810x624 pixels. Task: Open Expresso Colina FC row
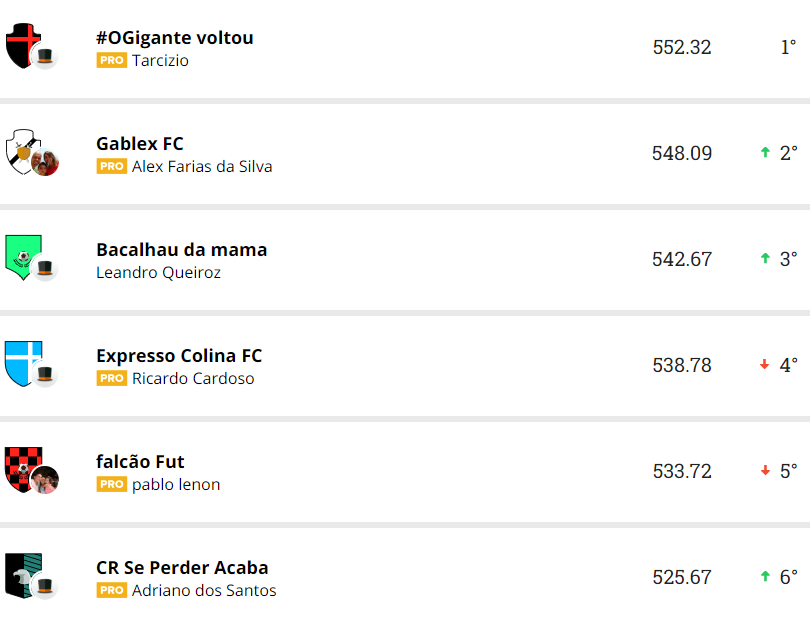[179, 356]
